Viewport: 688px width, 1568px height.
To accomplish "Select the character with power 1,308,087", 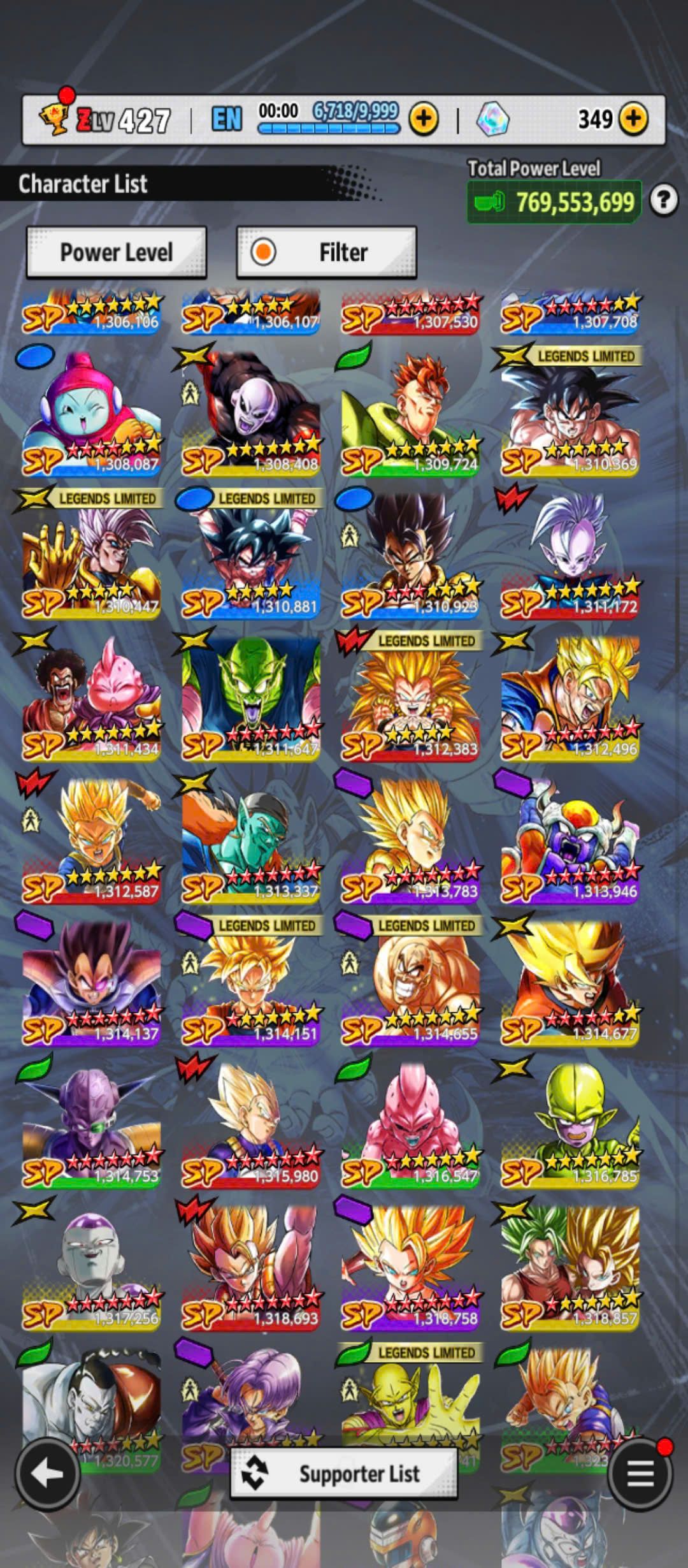I will pos(91,413).
